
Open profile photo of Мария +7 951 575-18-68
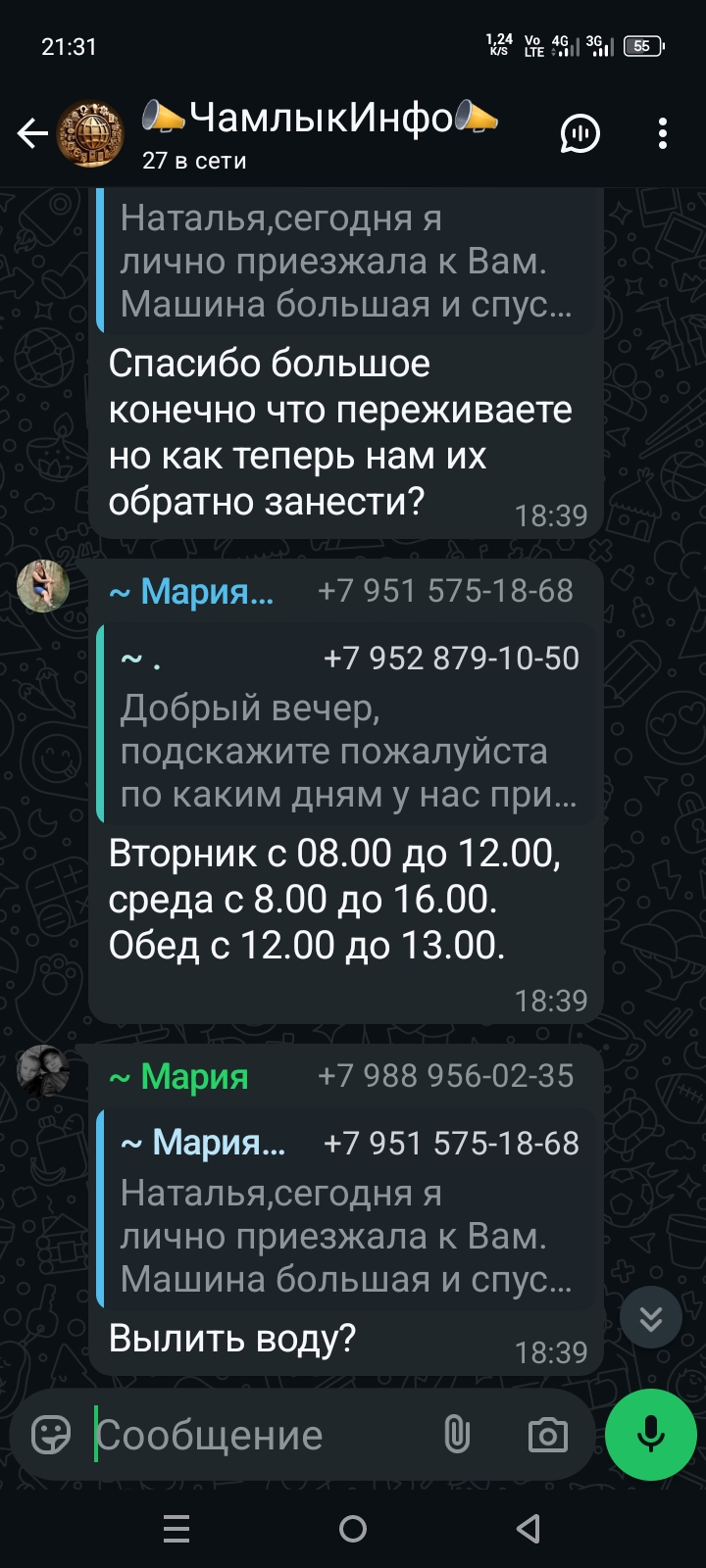pyautogui.click(x=43, y=586)
